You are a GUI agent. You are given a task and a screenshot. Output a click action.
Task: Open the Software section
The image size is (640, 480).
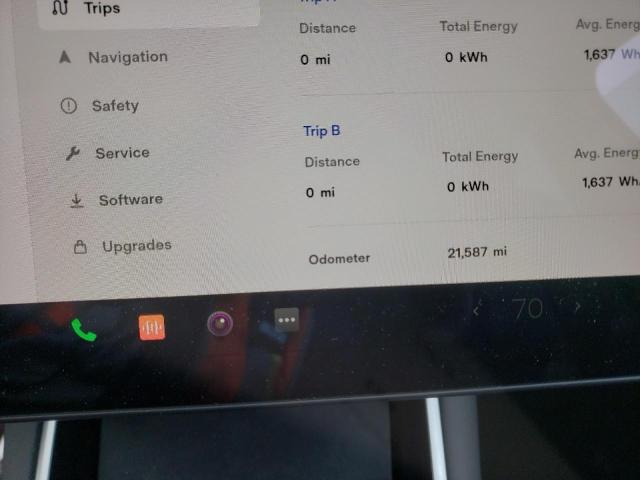[x=117, y=199]
